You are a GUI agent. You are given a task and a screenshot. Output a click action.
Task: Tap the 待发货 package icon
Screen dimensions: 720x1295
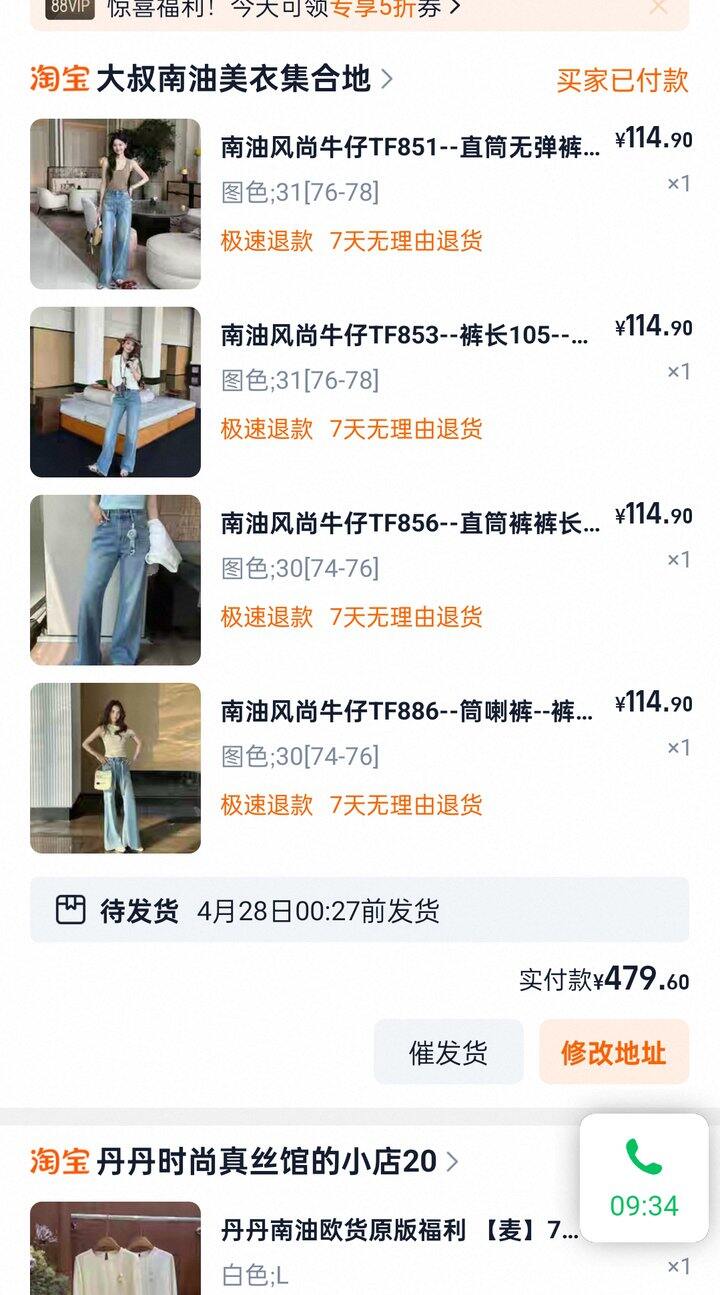click(70, 910)
